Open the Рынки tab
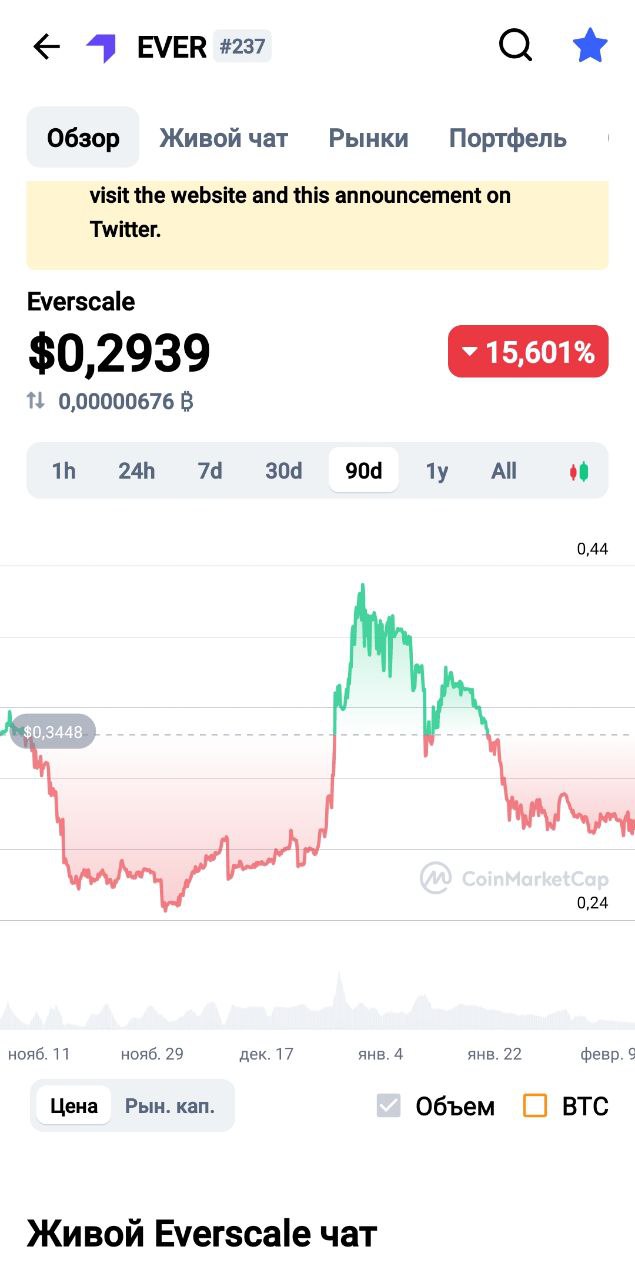The height and width of the screenshot is (1280, 635). tap(368, 138)
